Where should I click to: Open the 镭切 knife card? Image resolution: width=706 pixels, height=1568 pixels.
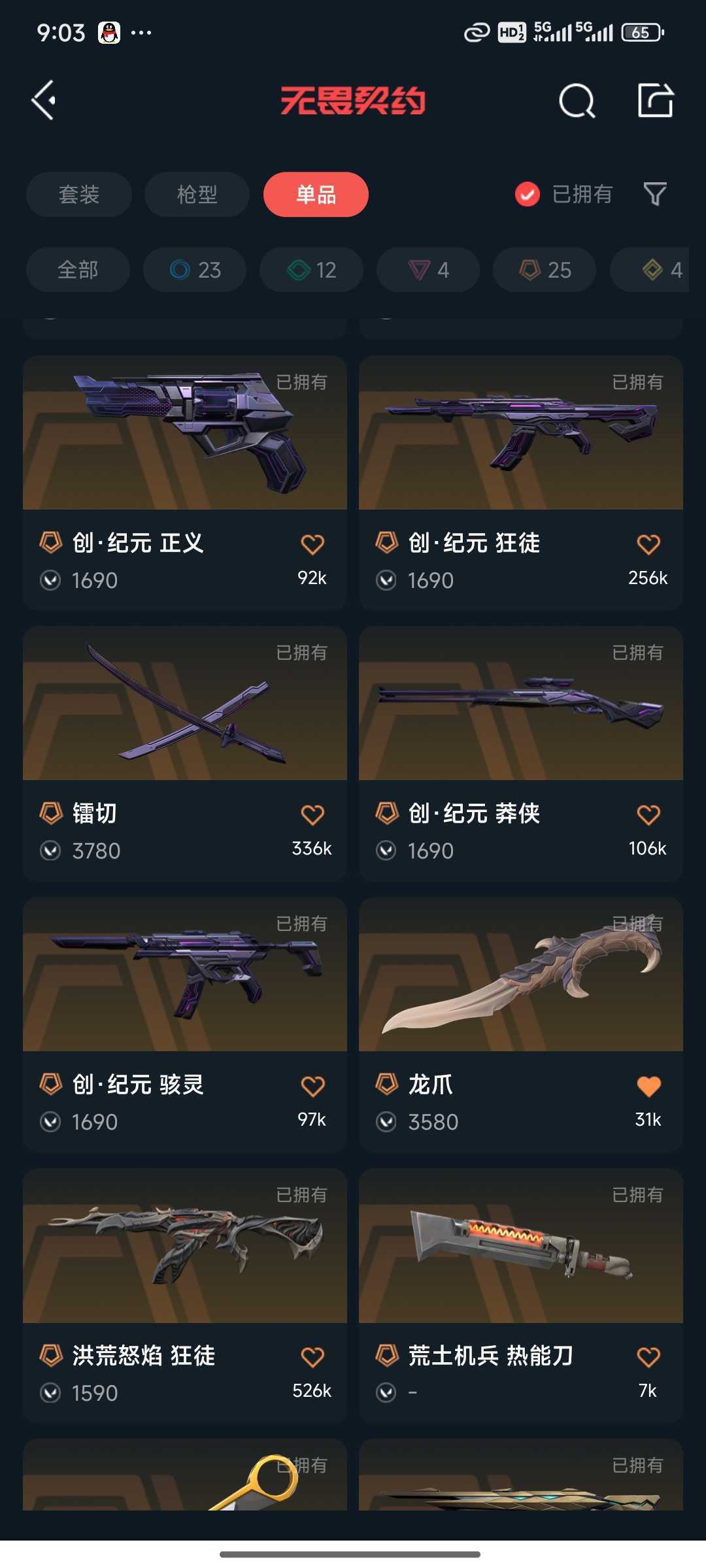click(185, 753)
